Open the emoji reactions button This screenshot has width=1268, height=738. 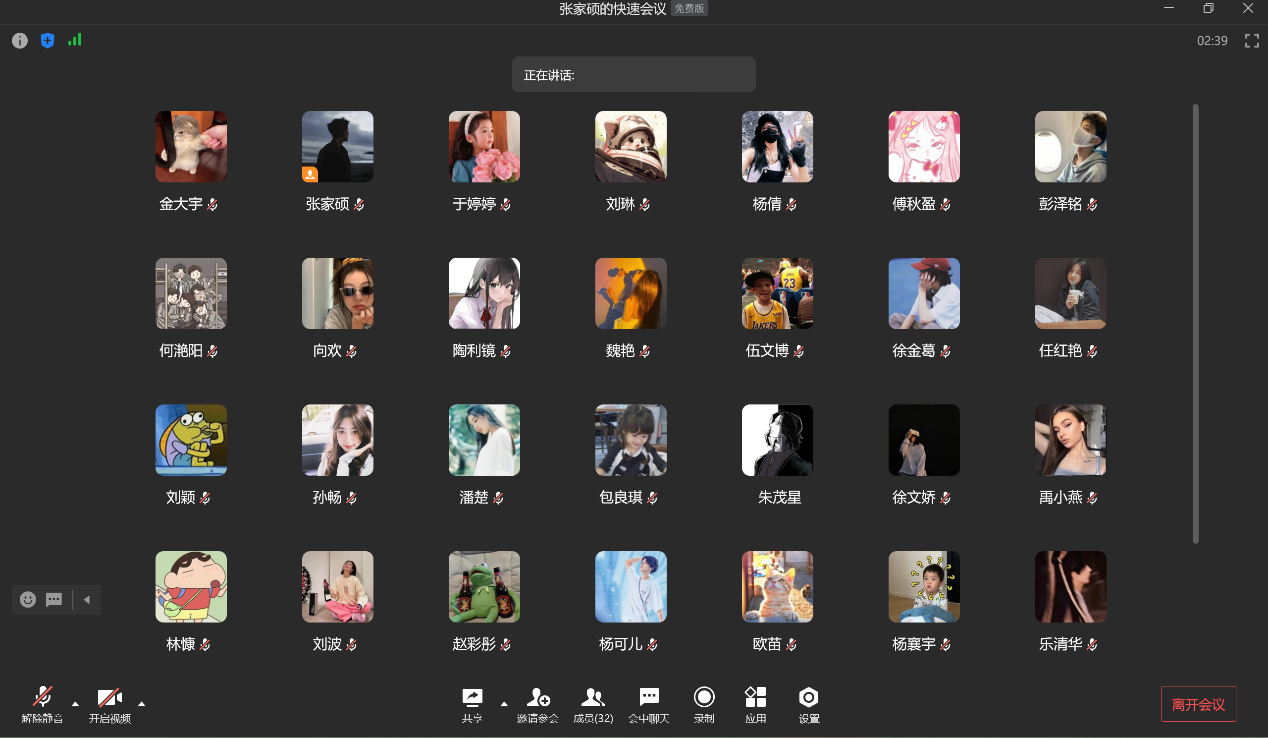(x=28, y=599)
